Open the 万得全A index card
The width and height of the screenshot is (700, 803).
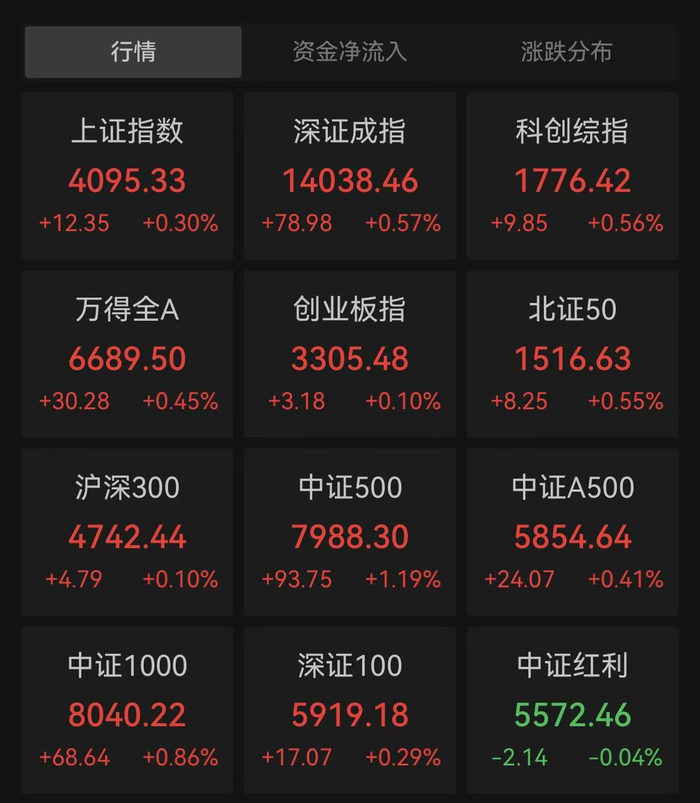(127, 355)
